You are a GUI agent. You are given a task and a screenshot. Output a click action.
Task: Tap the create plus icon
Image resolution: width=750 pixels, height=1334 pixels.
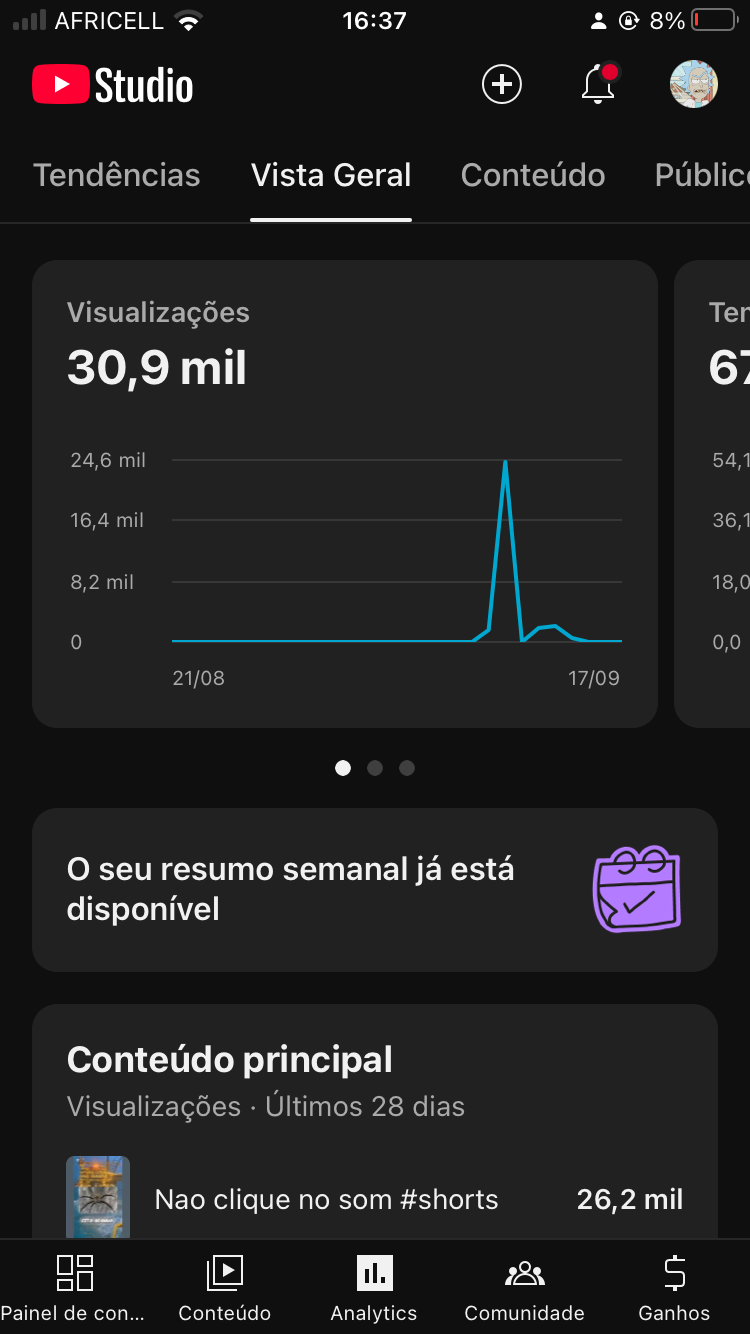pos(502,85)
